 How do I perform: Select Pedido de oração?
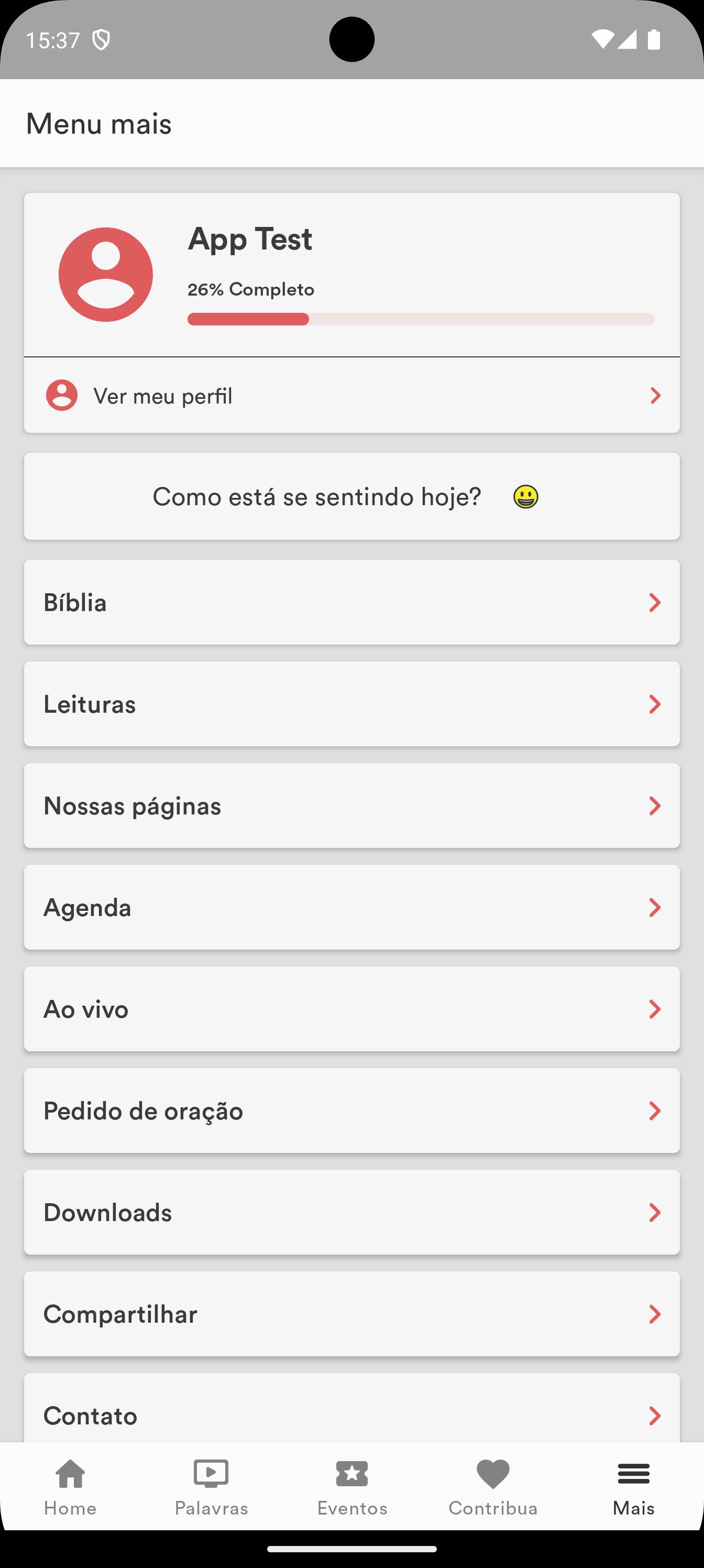point(351,1111)
